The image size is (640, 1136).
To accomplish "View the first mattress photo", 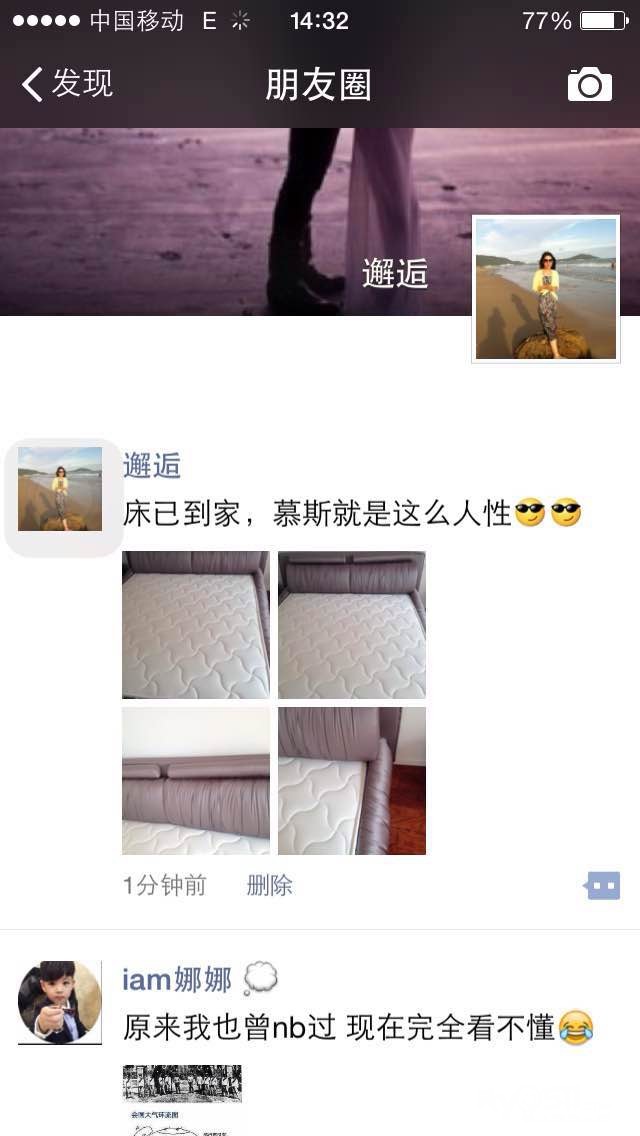I will (x=196, y=625).
